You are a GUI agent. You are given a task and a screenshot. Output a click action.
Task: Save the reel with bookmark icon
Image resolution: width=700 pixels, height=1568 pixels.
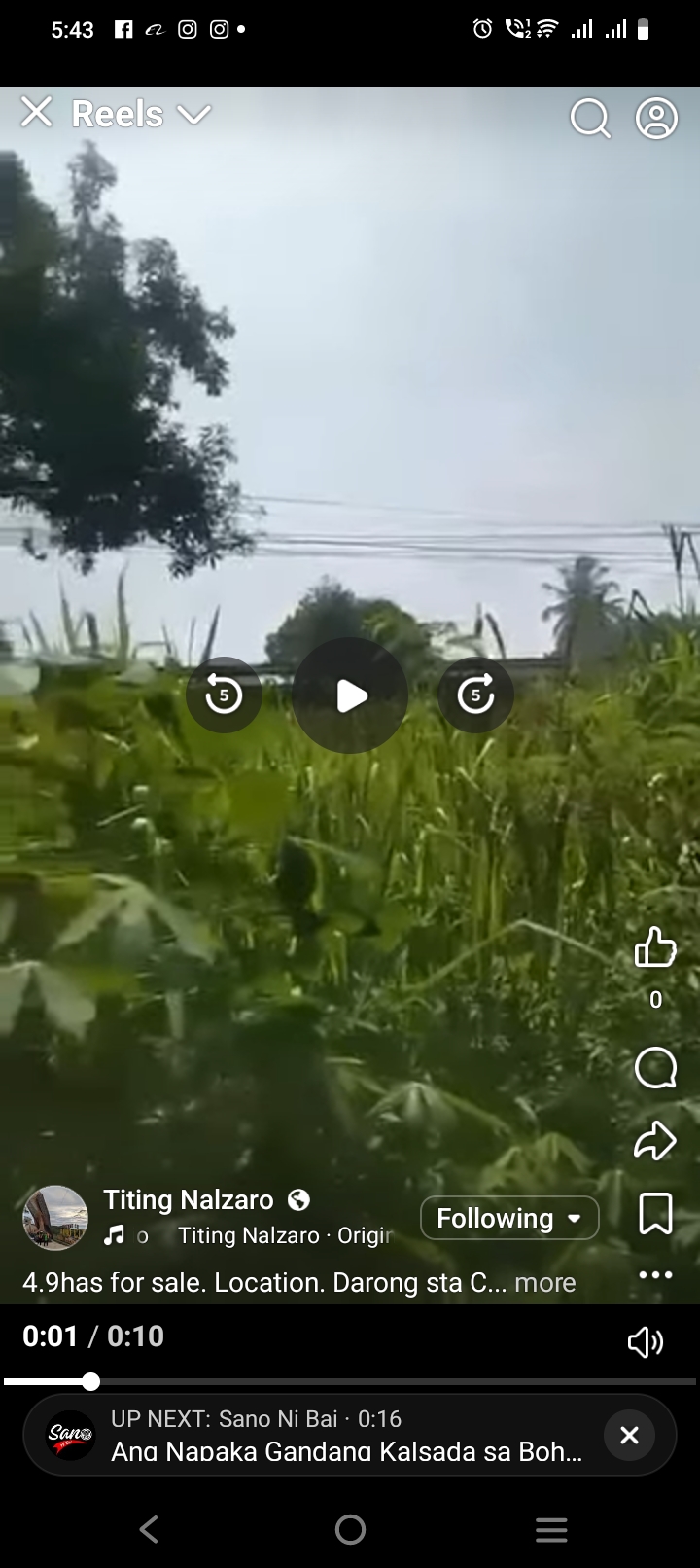coord(655,1214)
